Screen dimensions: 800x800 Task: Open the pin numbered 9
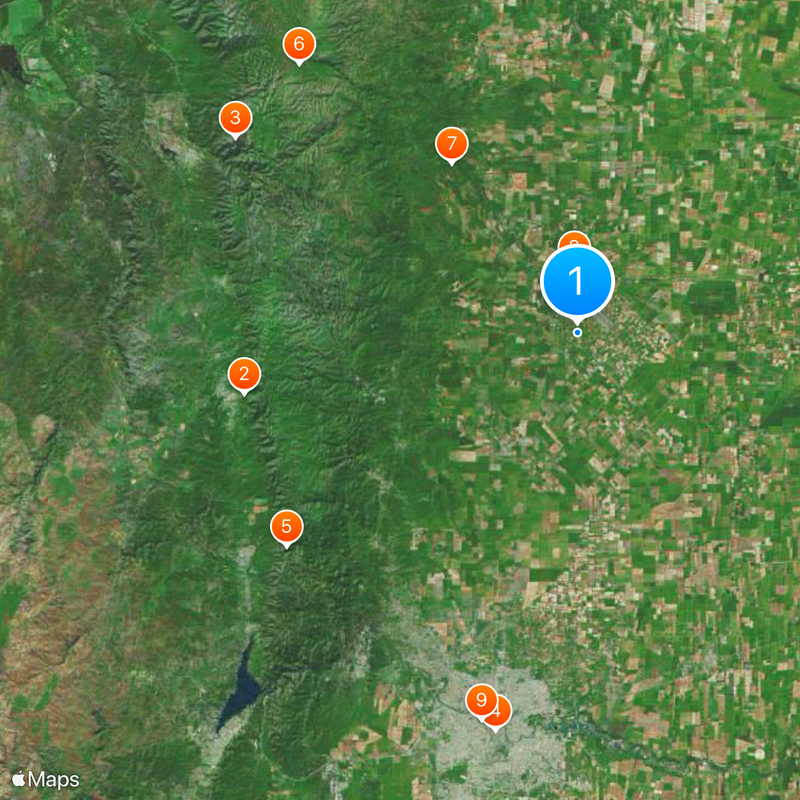coord(481,699)
